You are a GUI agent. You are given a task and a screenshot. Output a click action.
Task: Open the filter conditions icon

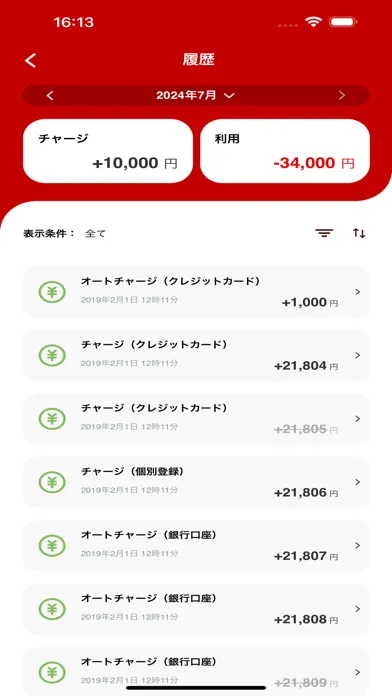324,233
